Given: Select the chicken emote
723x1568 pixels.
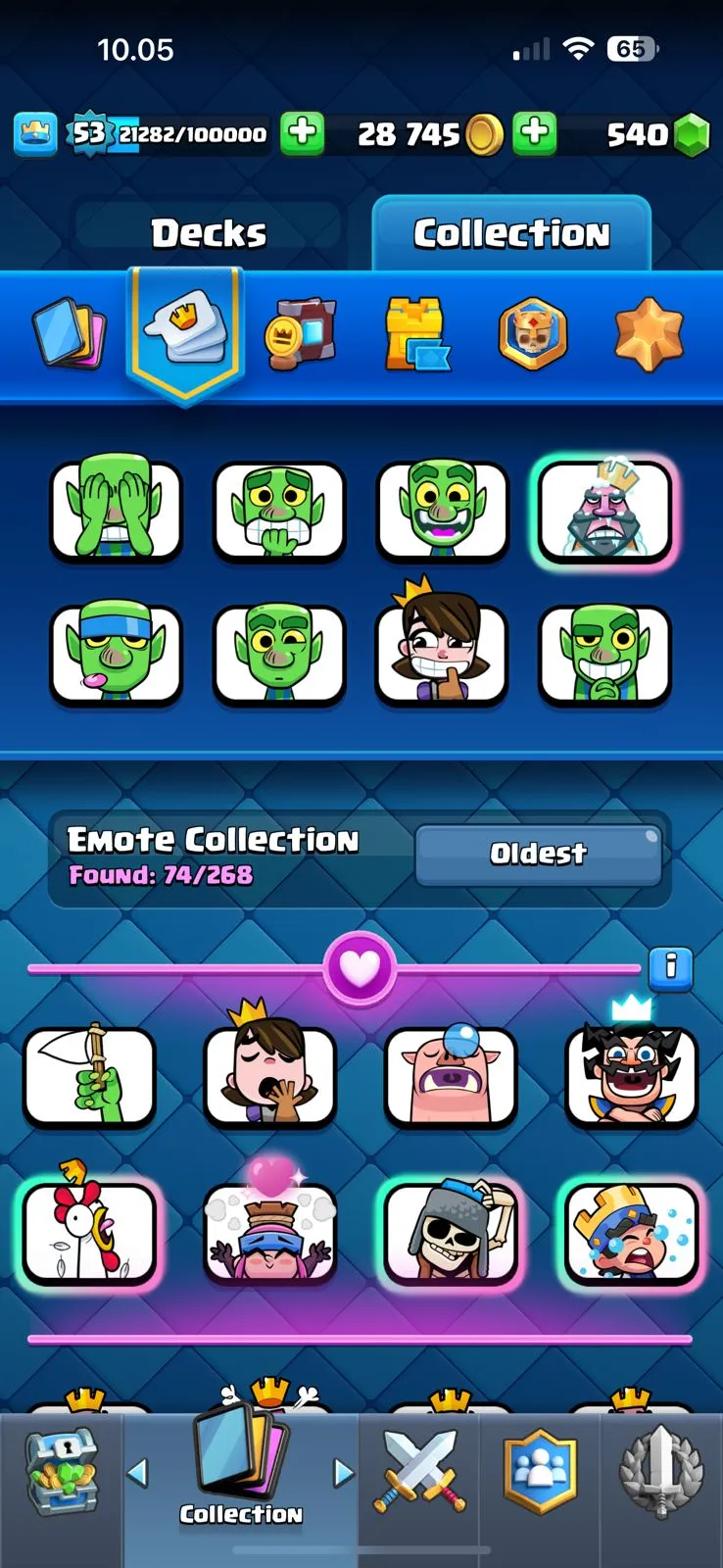Looking at the screenshot, I should pos(90,1232).
